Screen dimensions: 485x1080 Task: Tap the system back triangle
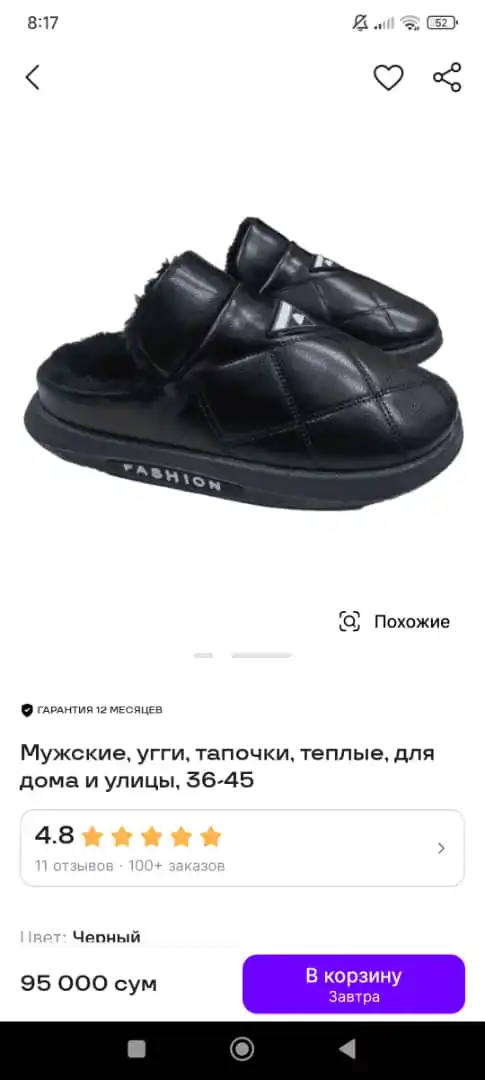click(x=347, y=1049)
